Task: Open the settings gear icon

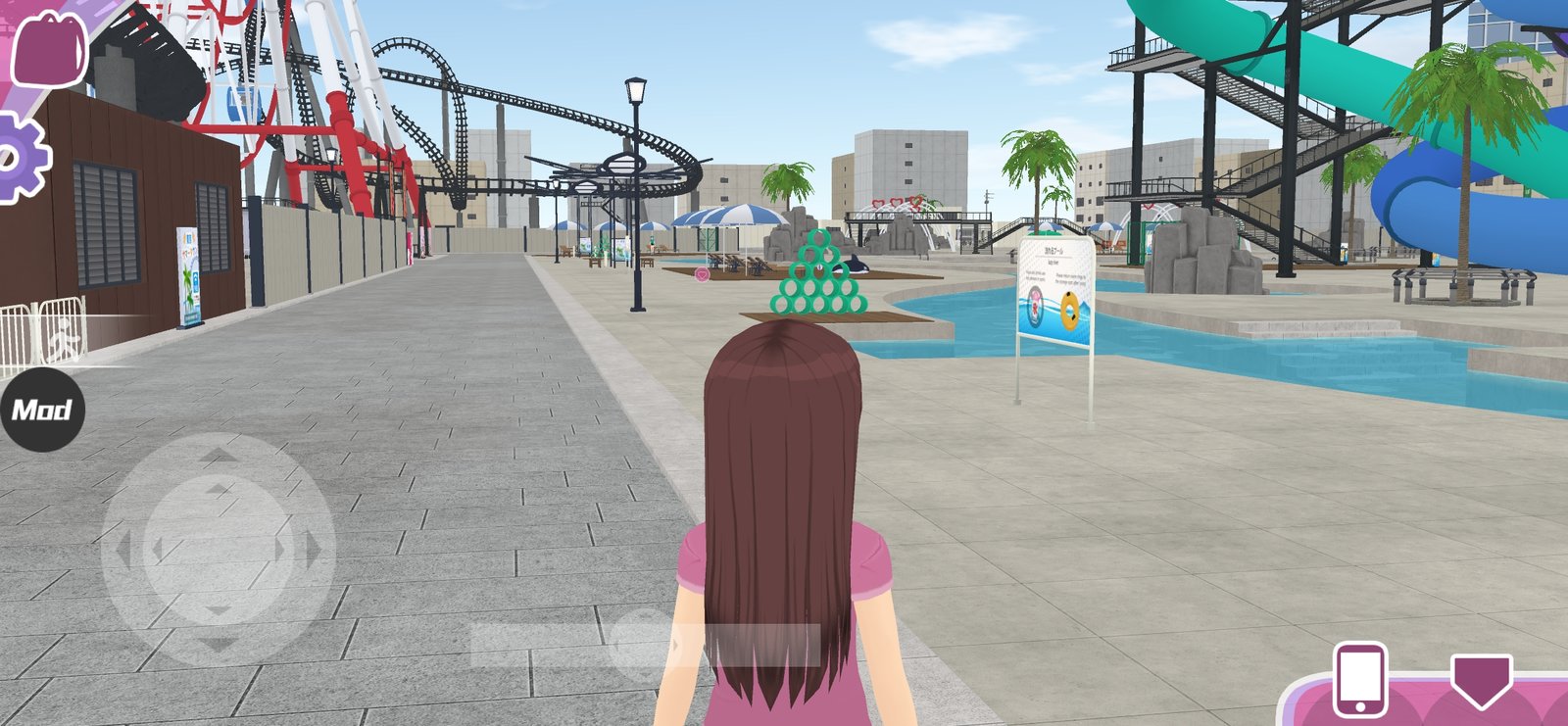Action: point(20,157)
